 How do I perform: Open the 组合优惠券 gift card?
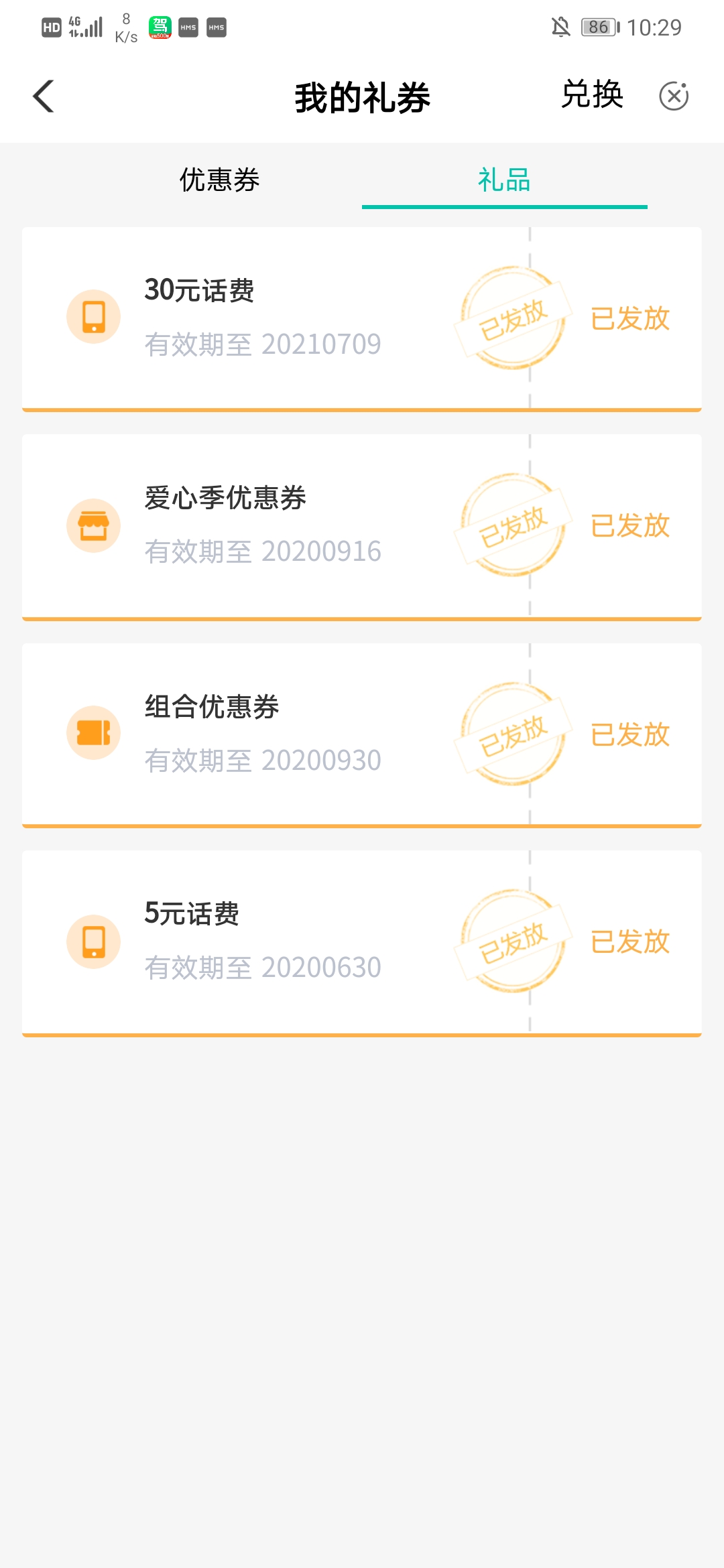362,735
